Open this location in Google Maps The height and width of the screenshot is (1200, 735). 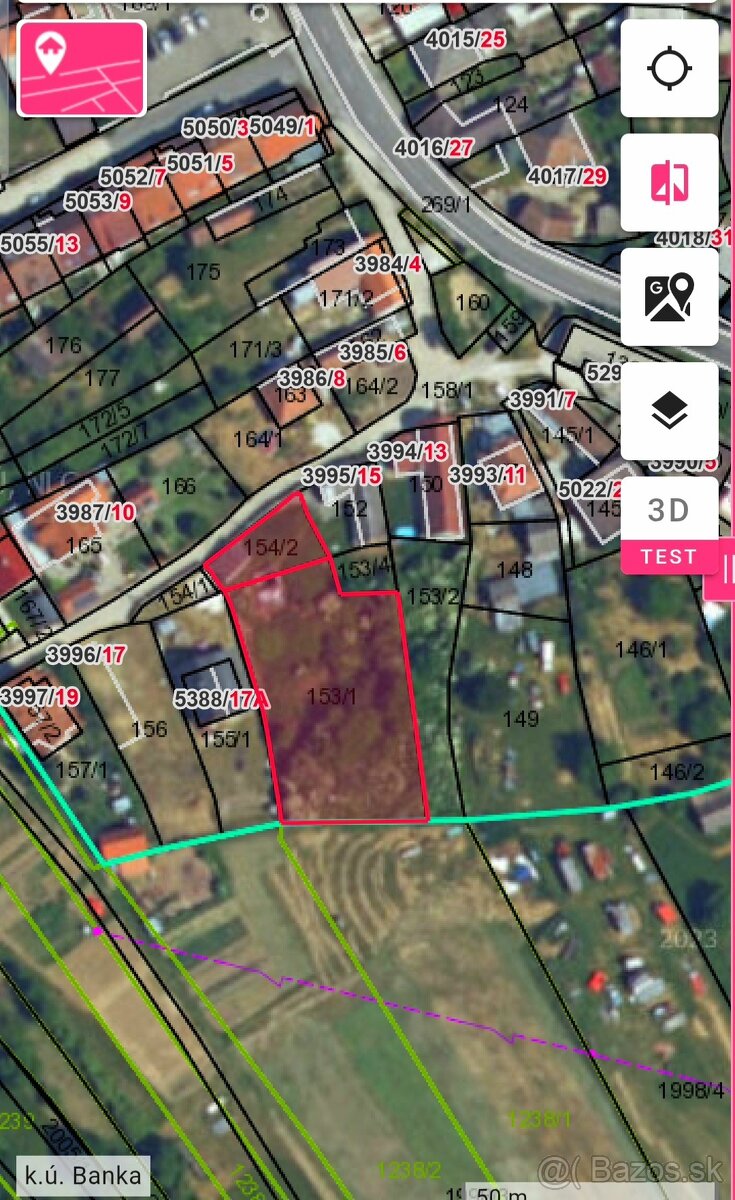coord(669,297)
